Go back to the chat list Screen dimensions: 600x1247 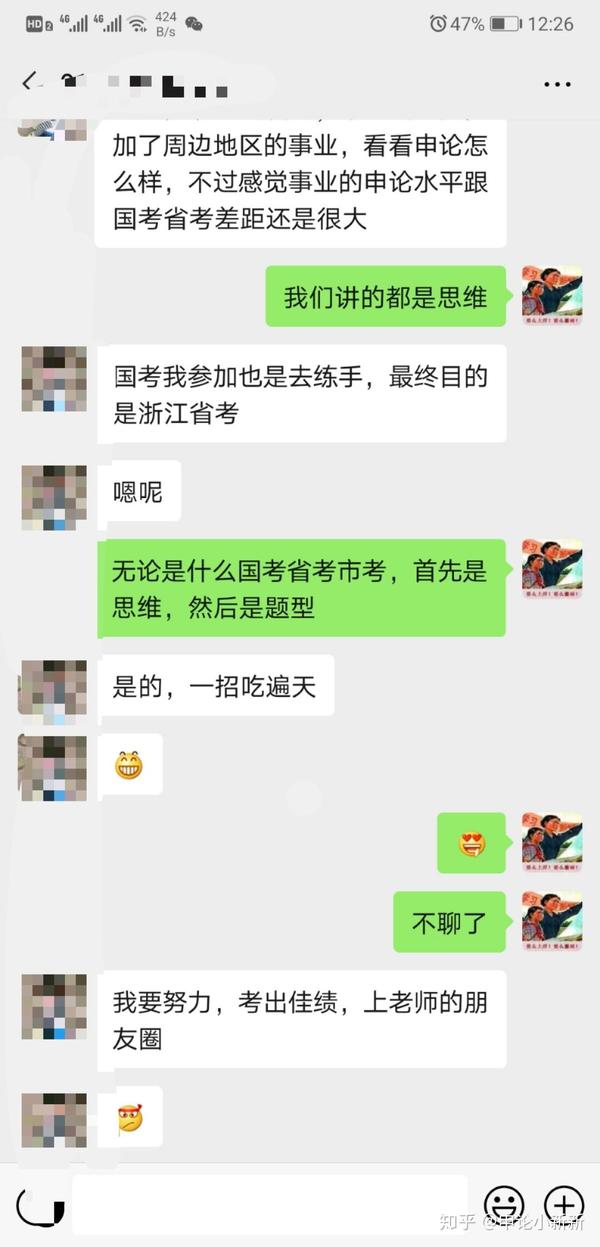[31, 82]
